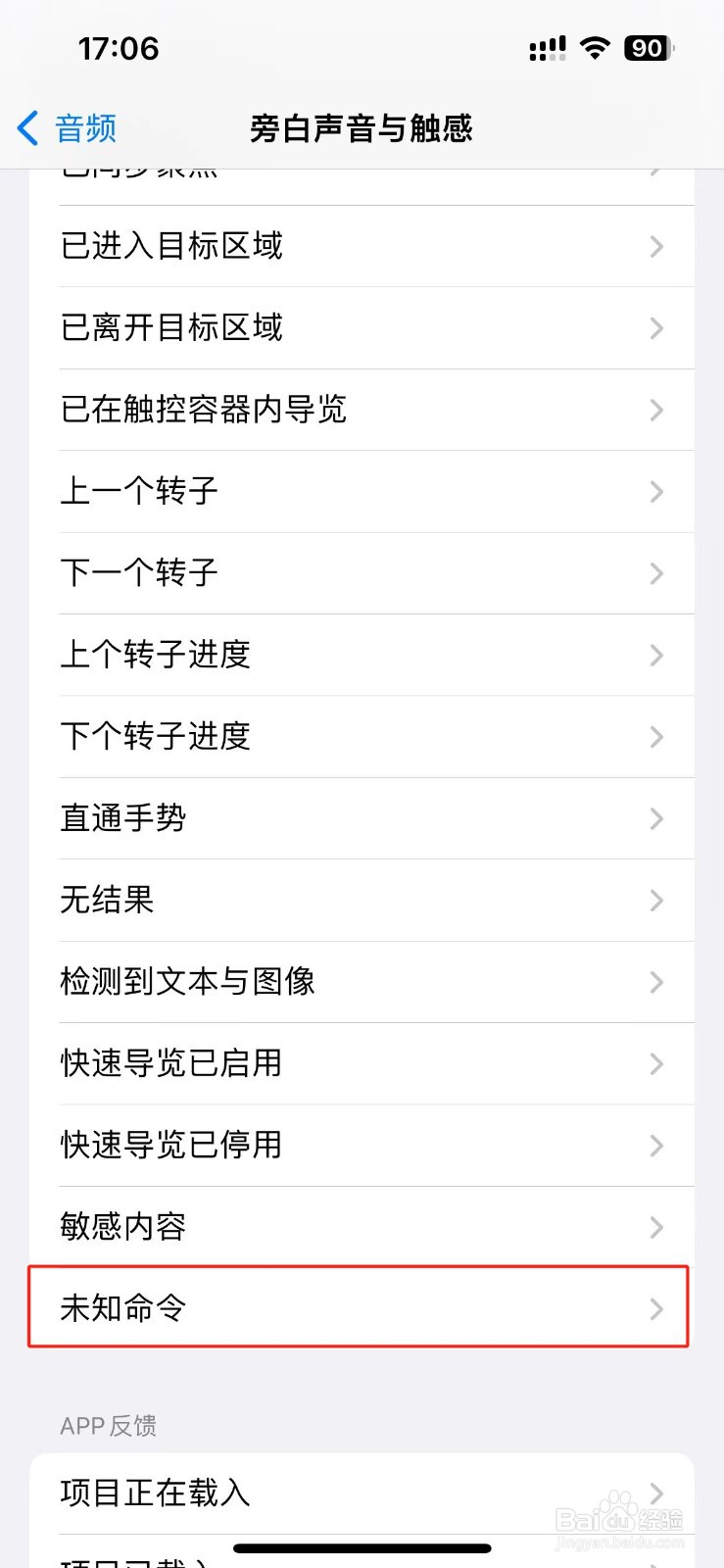724x1568 pixels.
Task: Tap the battery indicator showing 90
Action: click(647, 47)
